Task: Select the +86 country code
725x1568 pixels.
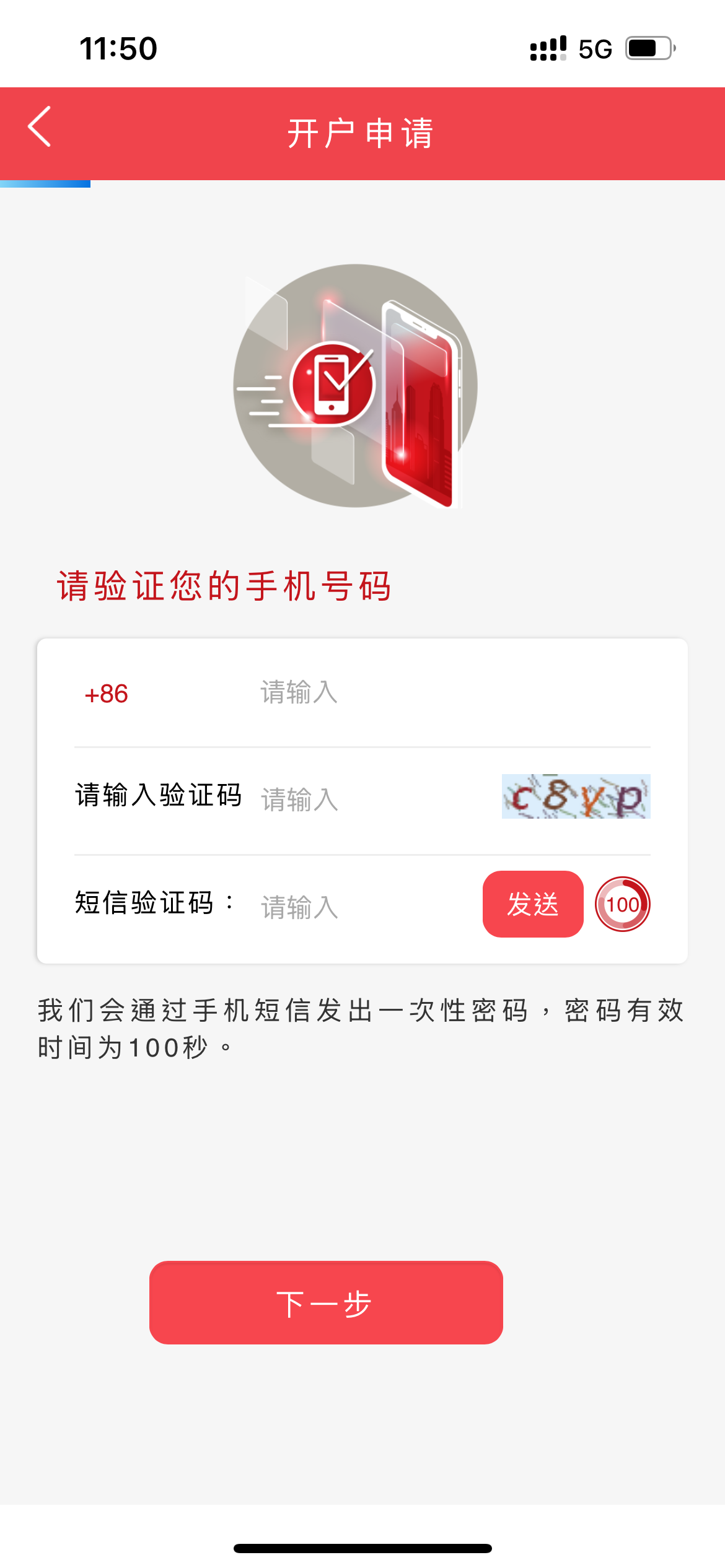Action: point(105,695)
